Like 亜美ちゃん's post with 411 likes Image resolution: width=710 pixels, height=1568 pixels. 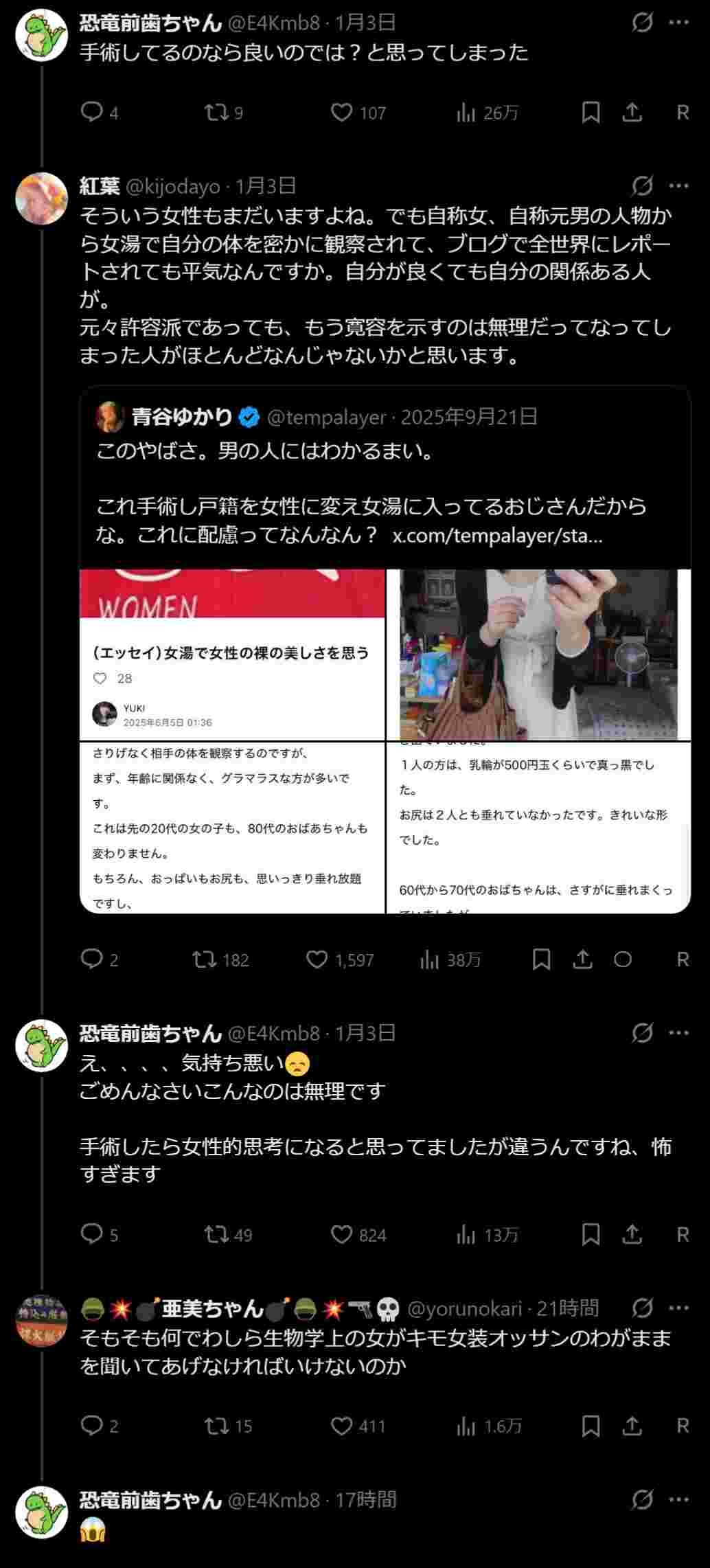(x=341, y=1427)
